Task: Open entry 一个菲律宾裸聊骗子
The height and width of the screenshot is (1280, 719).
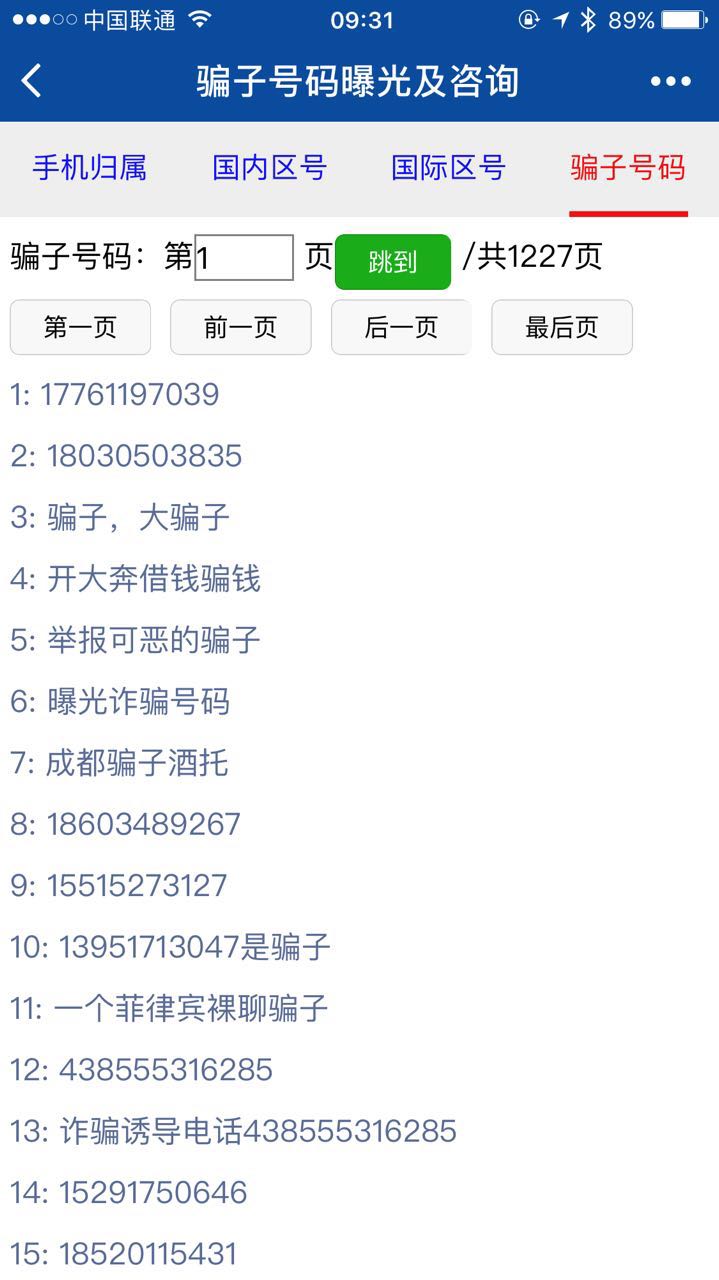Action: click(x=190, y=1008)
